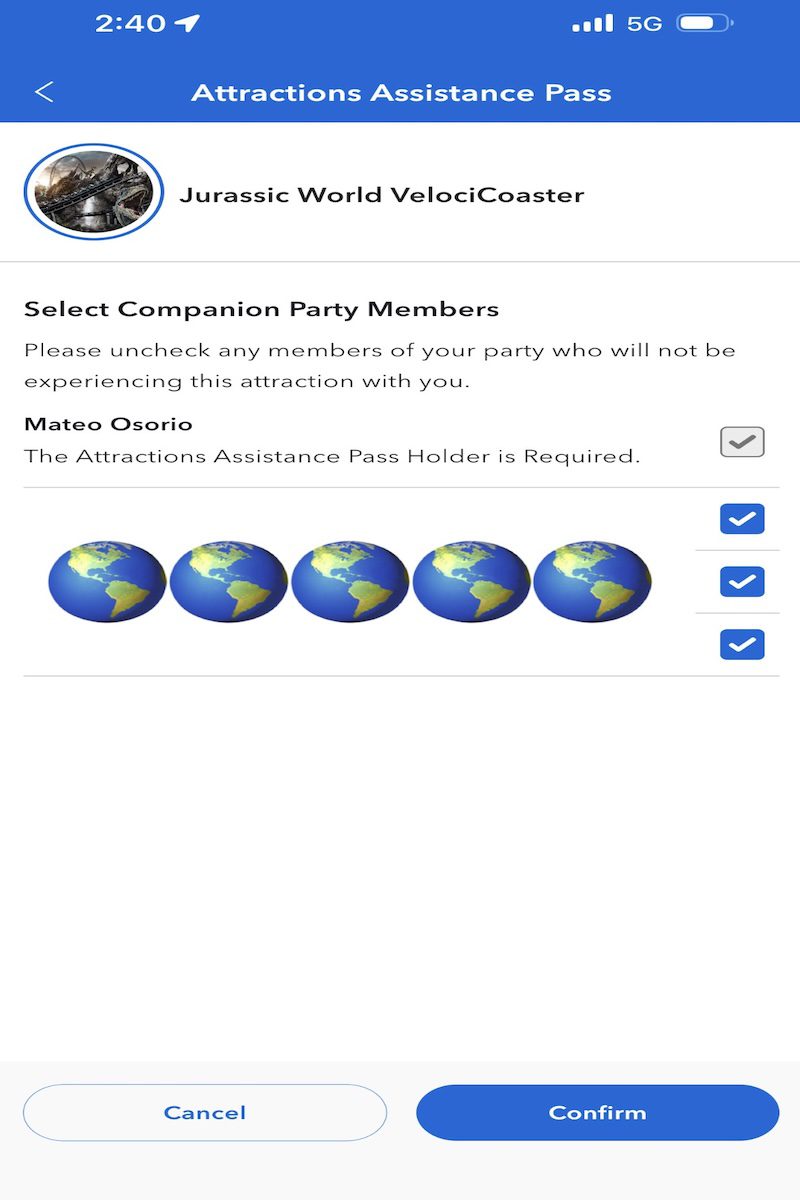Image resolution: width=800 pixels, height=1200 pixels.
Task: Uncheck the second companion checkbox
Action: 742,582
